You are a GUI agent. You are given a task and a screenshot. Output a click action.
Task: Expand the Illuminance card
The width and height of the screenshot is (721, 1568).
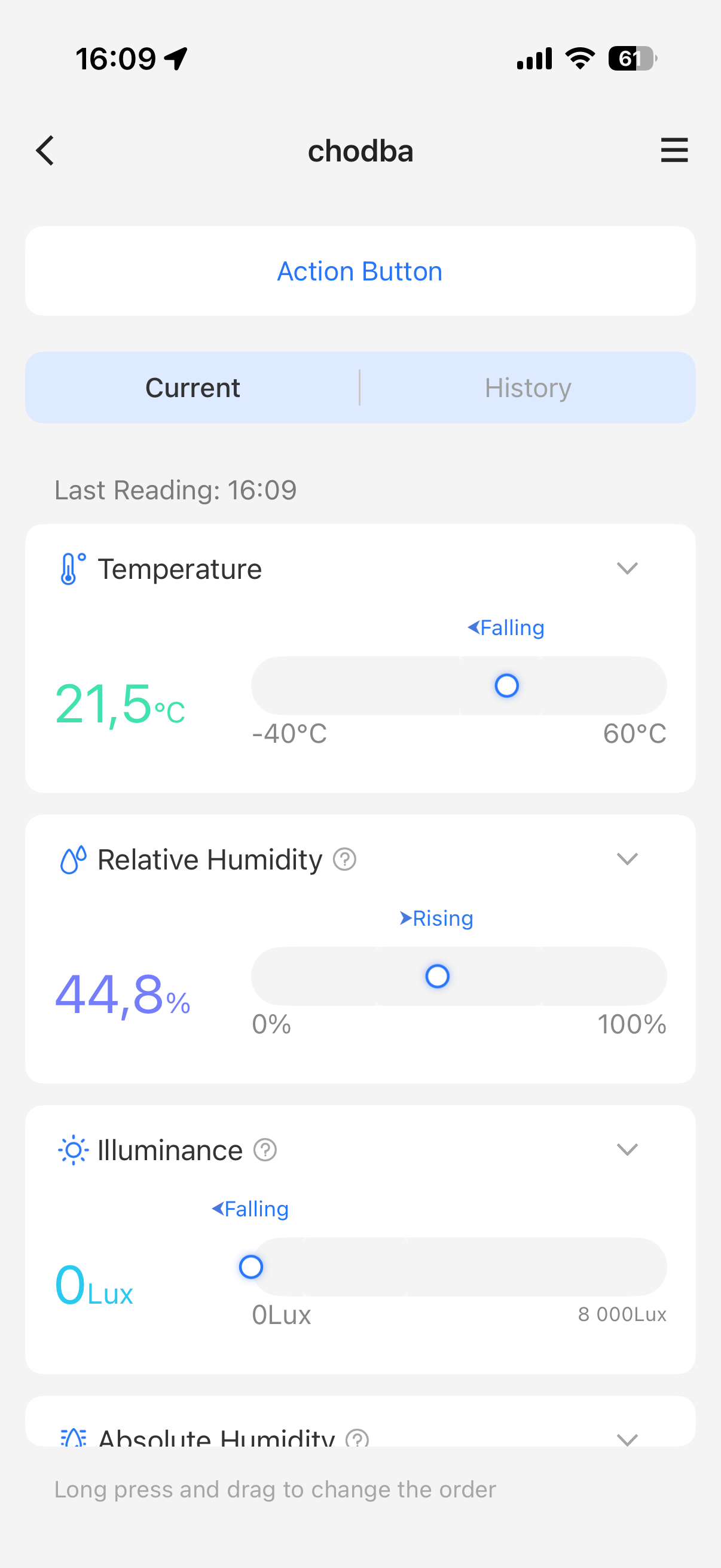[627, 1149]
